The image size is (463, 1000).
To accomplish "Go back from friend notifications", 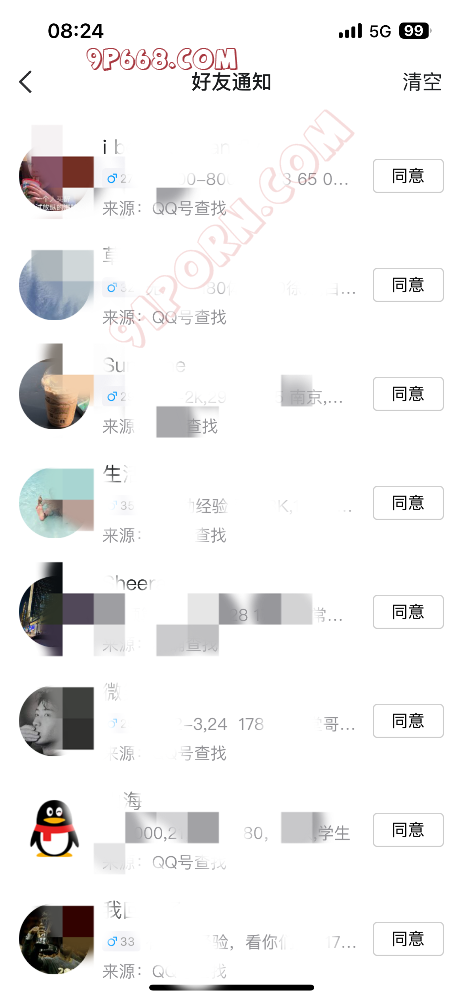I will pos(26,82).
